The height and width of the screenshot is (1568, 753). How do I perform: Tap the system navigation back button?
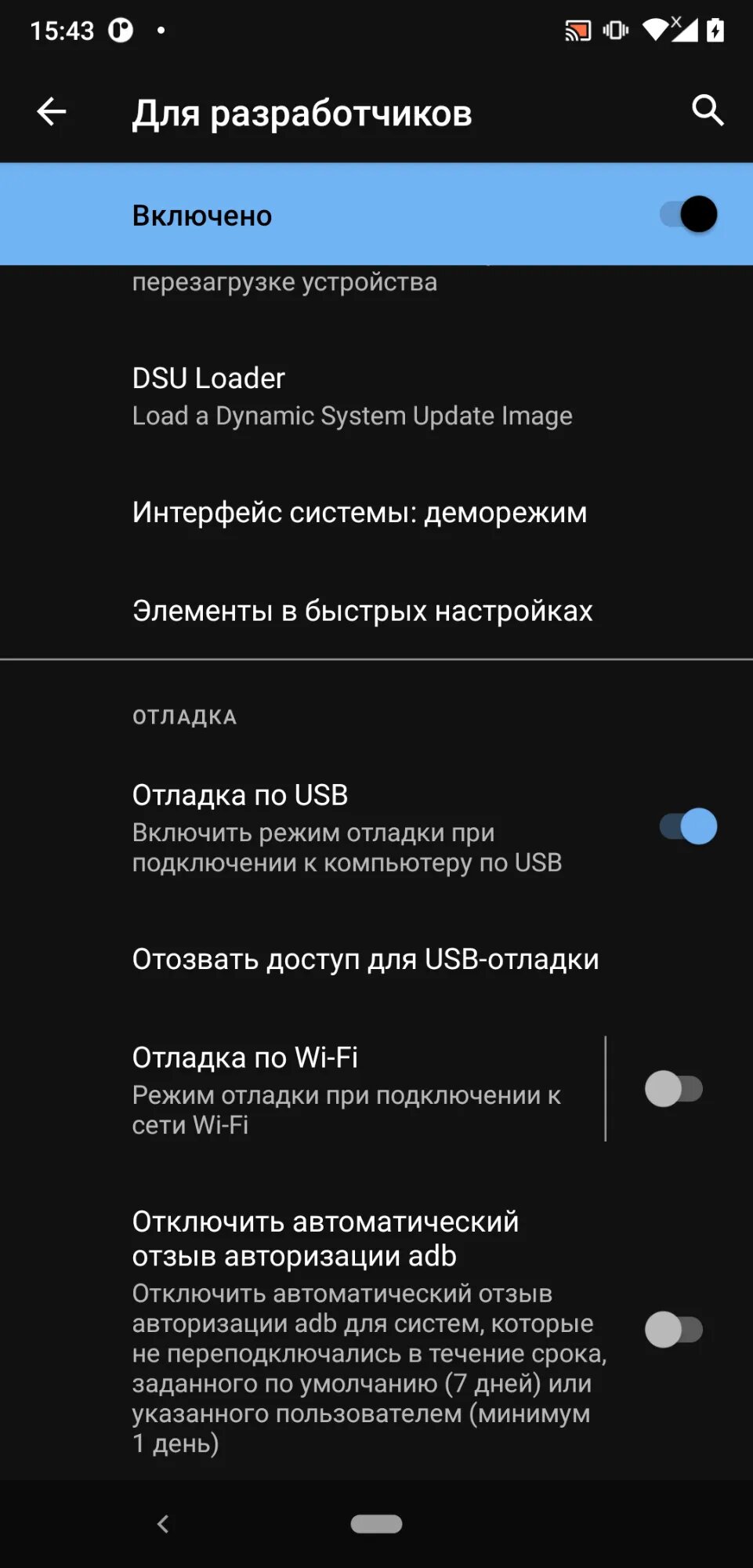(163, 1523)
